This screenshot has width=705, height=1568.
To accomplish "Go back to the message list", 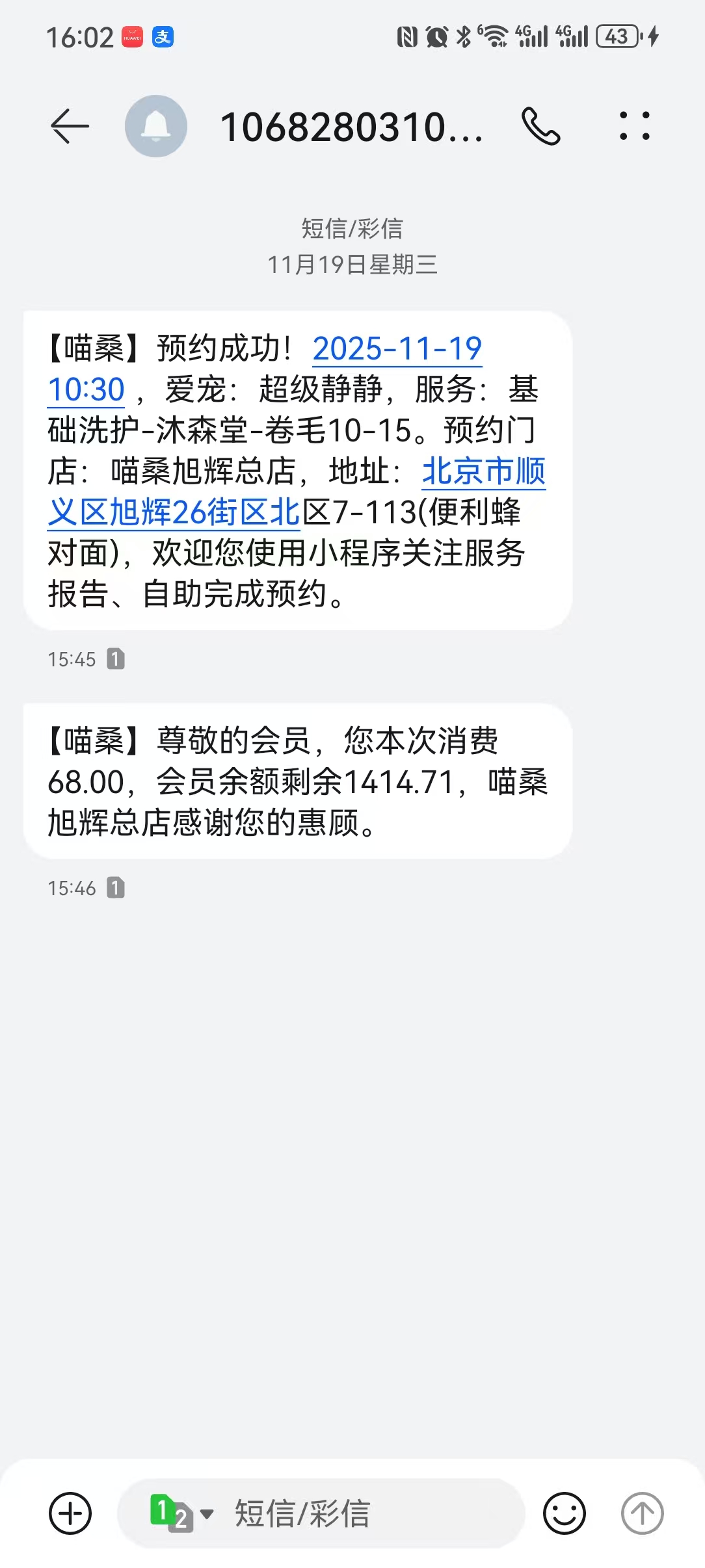I will point(70,125).
